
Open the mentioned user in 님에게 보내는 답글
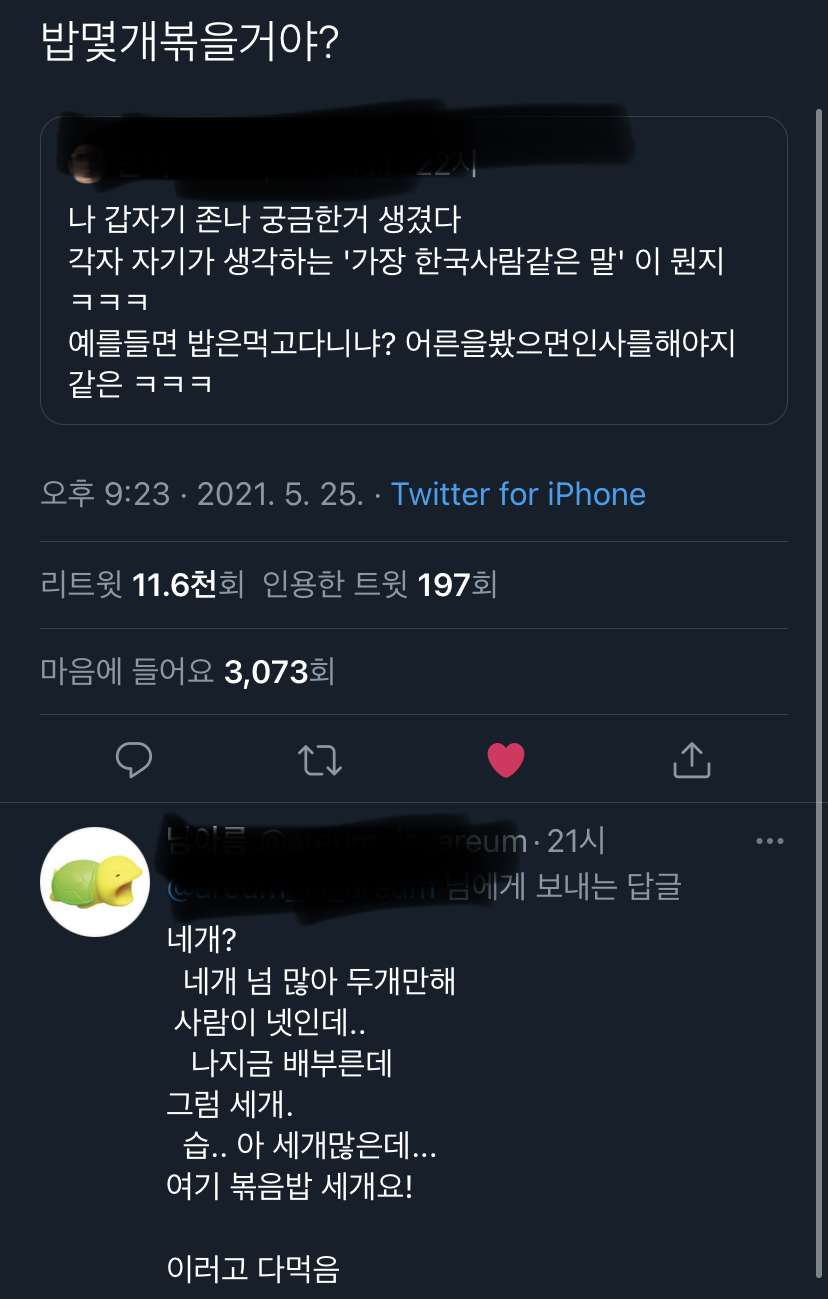[x=300, y=887]
